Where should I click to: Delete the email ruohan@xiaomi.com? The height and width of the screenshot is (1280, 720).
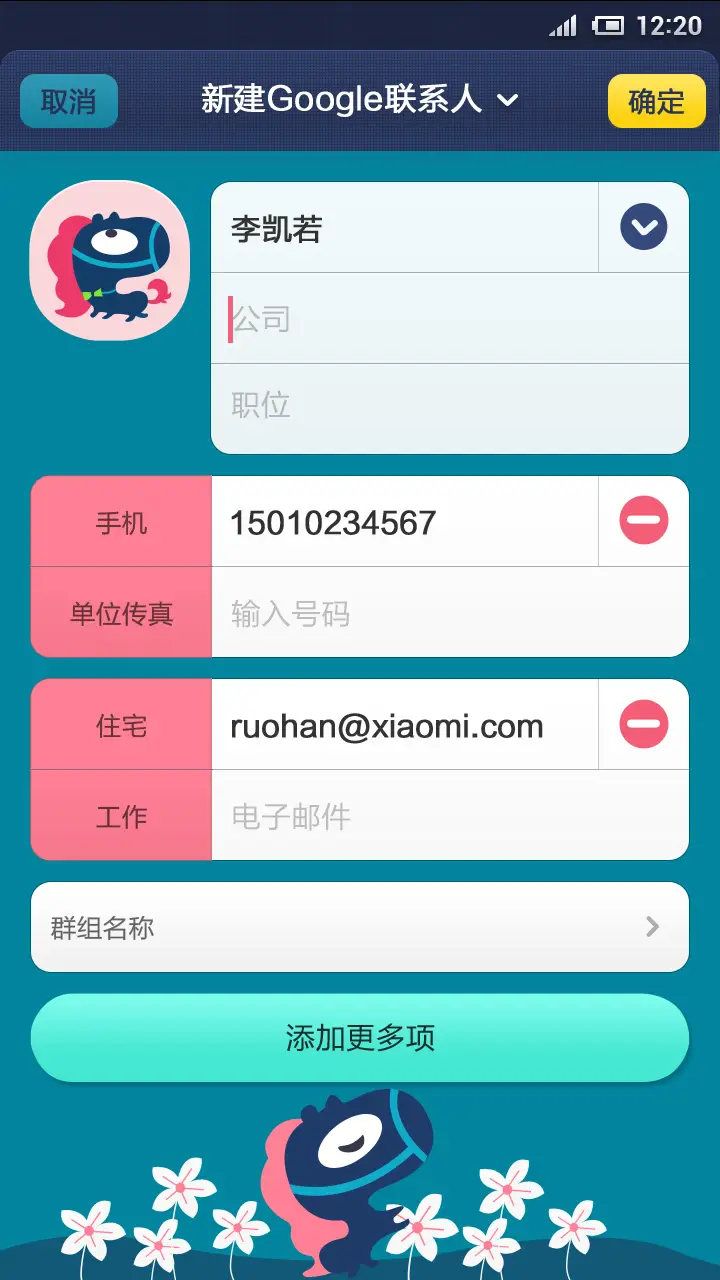pyautogui.click(x=643, y=724)
